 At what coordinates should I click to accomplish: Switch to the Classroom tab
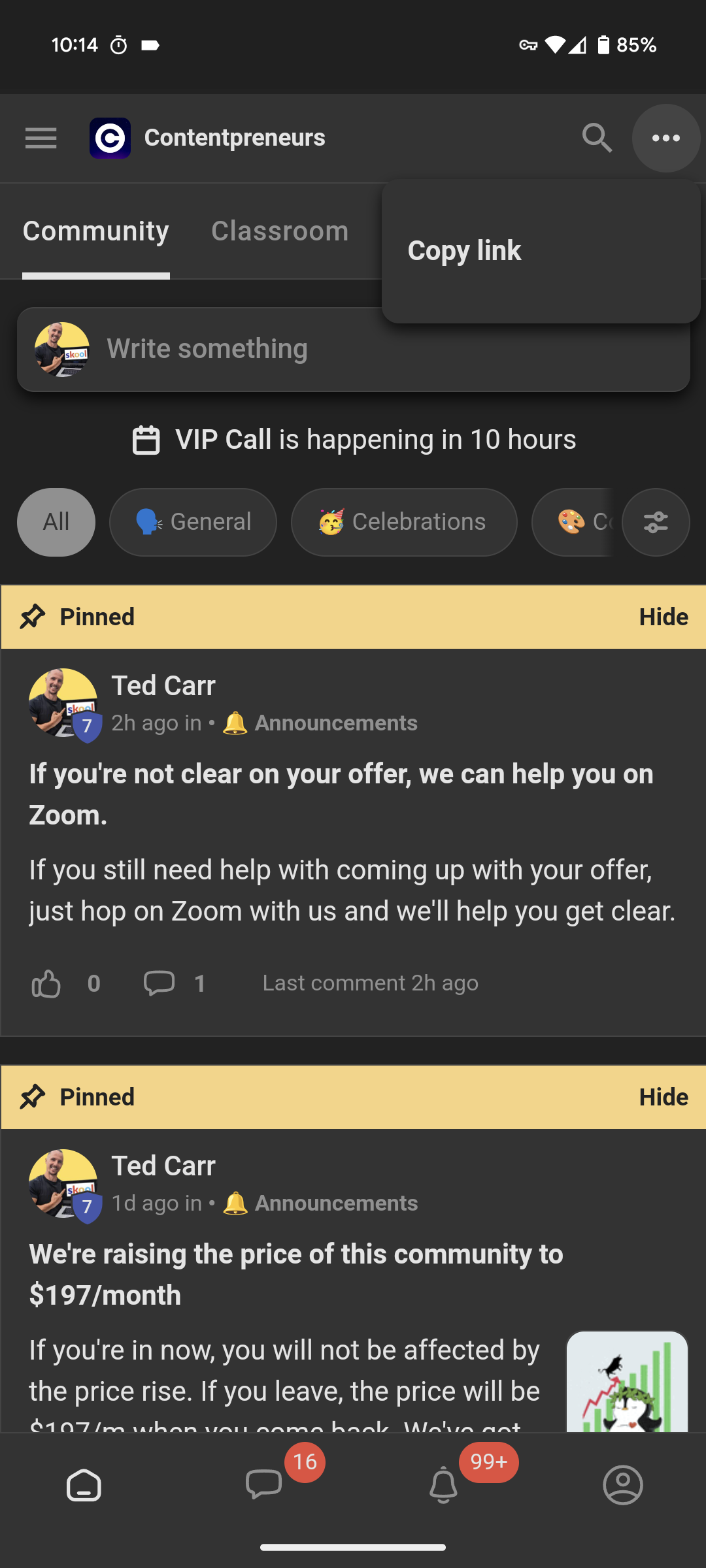click(x=279, y=231)
